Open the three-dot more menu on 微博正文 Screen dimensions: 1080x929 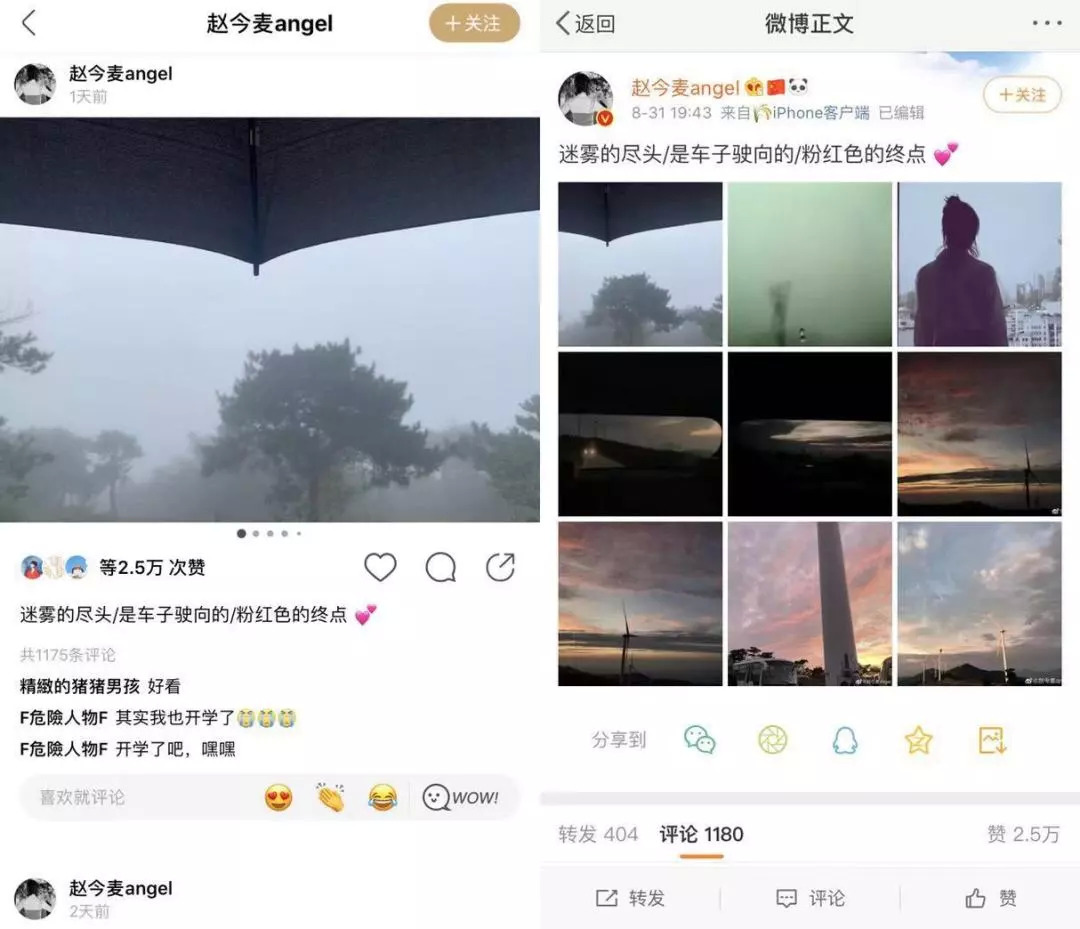(1047, 23)
